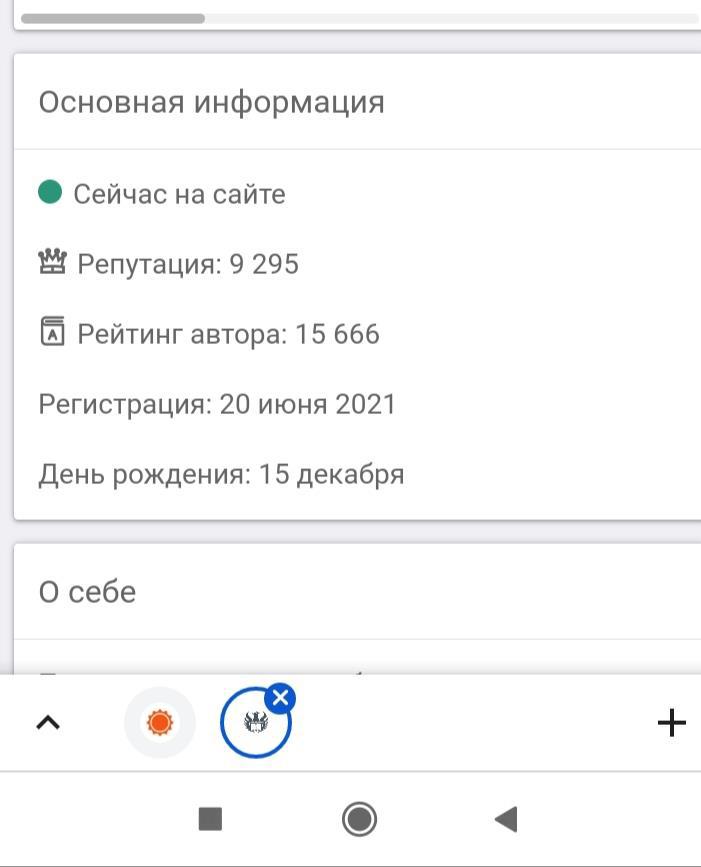Open recent apps with square button
Image resolution: width=701 pixels, height=867 pixels.
210,820
